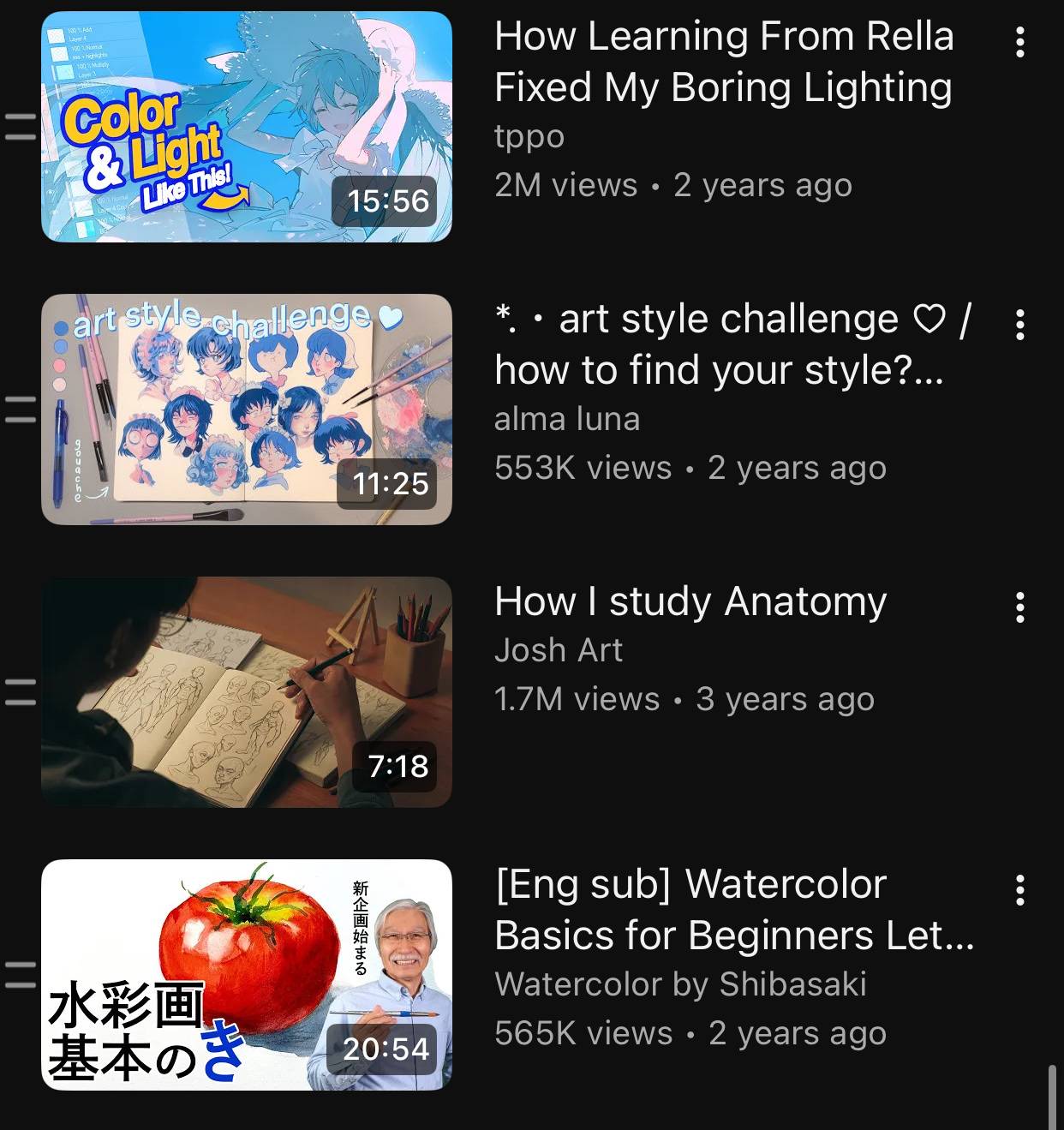Play Watercolor Basics for Beginners by Shibasaki
The image size is (1064, 1130).
(247, 975)
